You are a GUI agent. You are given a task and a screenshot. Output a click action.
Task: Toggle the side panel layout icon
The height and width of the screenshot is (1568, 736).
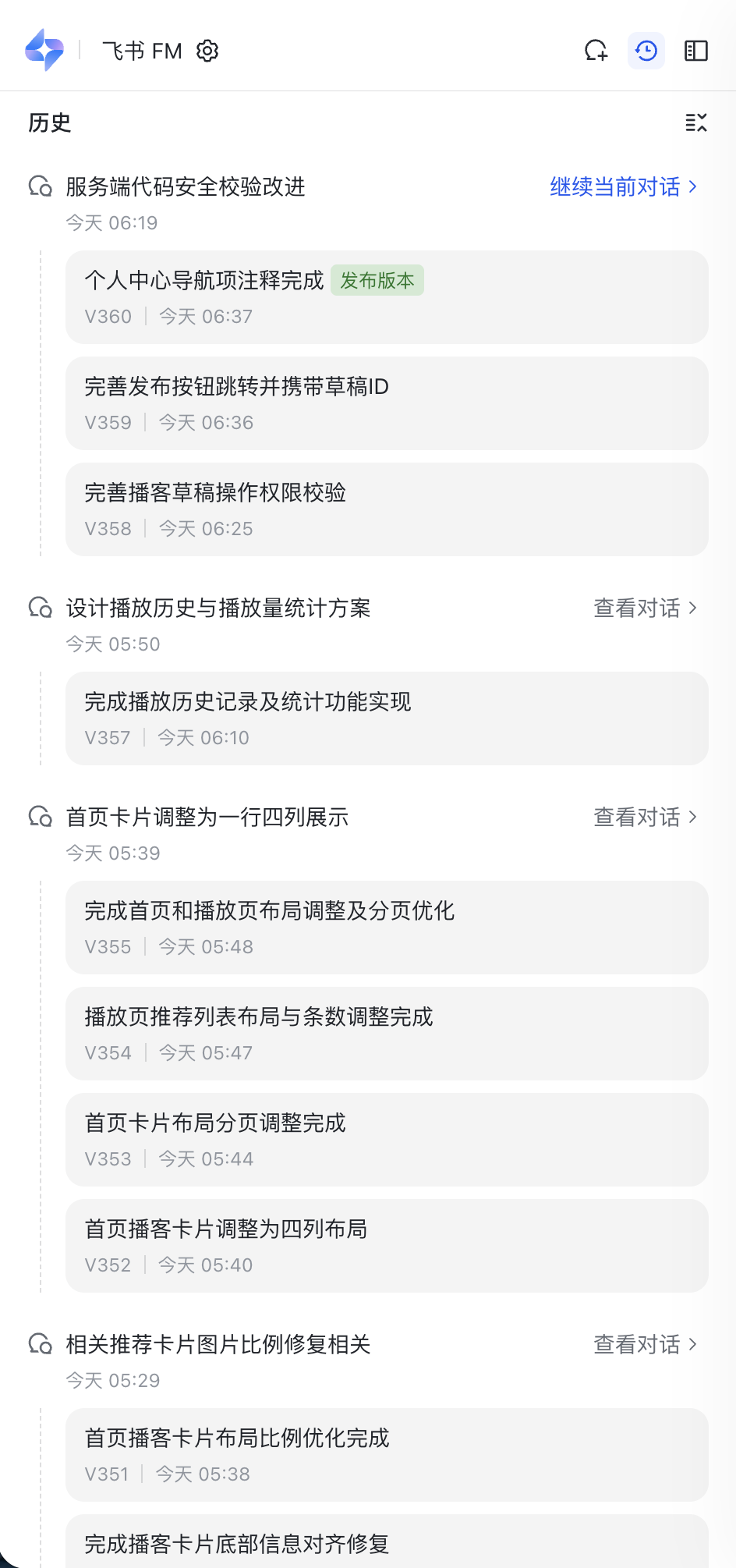click(x=695, y=51)
